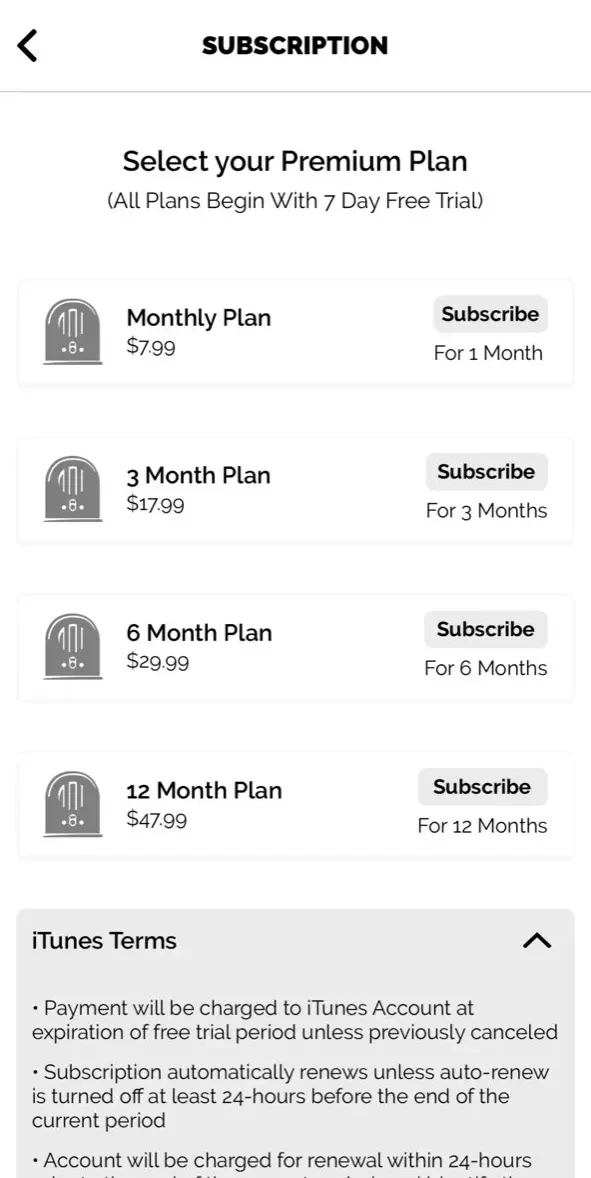The height and width of the screenshot is (1178, 591).
Task: Subscribe to the Monthly Plan
Action: click(490, 314)
